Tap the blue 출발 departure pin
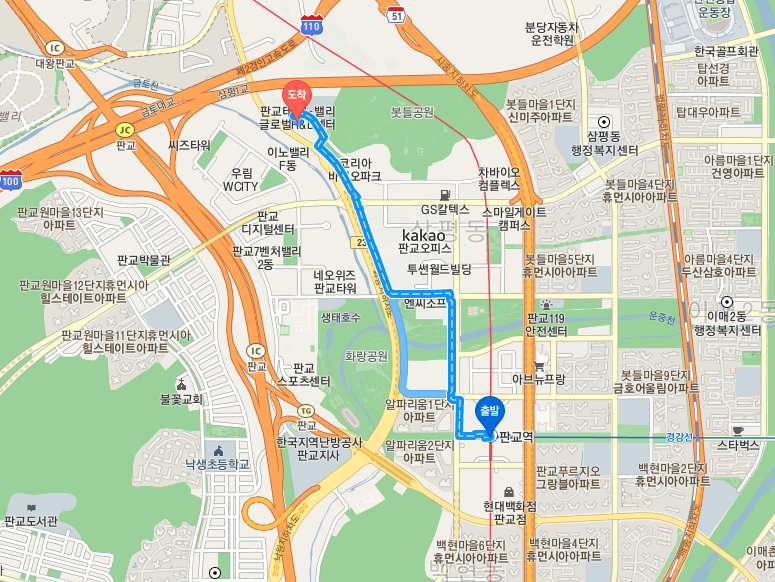Viewport: 775px width, 582px height. click(489, 411)
